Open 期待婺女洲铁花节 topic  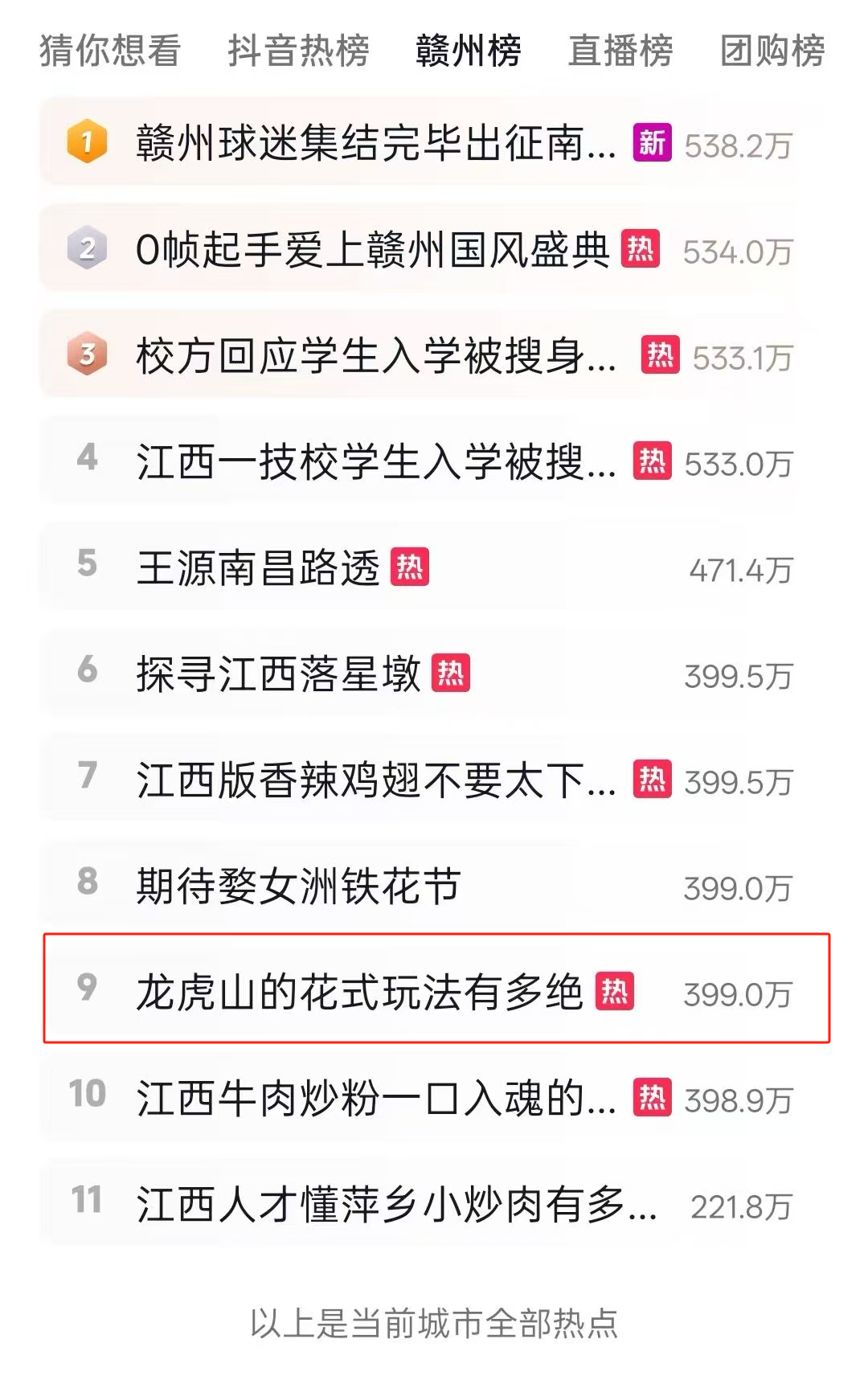coord(298,887)
